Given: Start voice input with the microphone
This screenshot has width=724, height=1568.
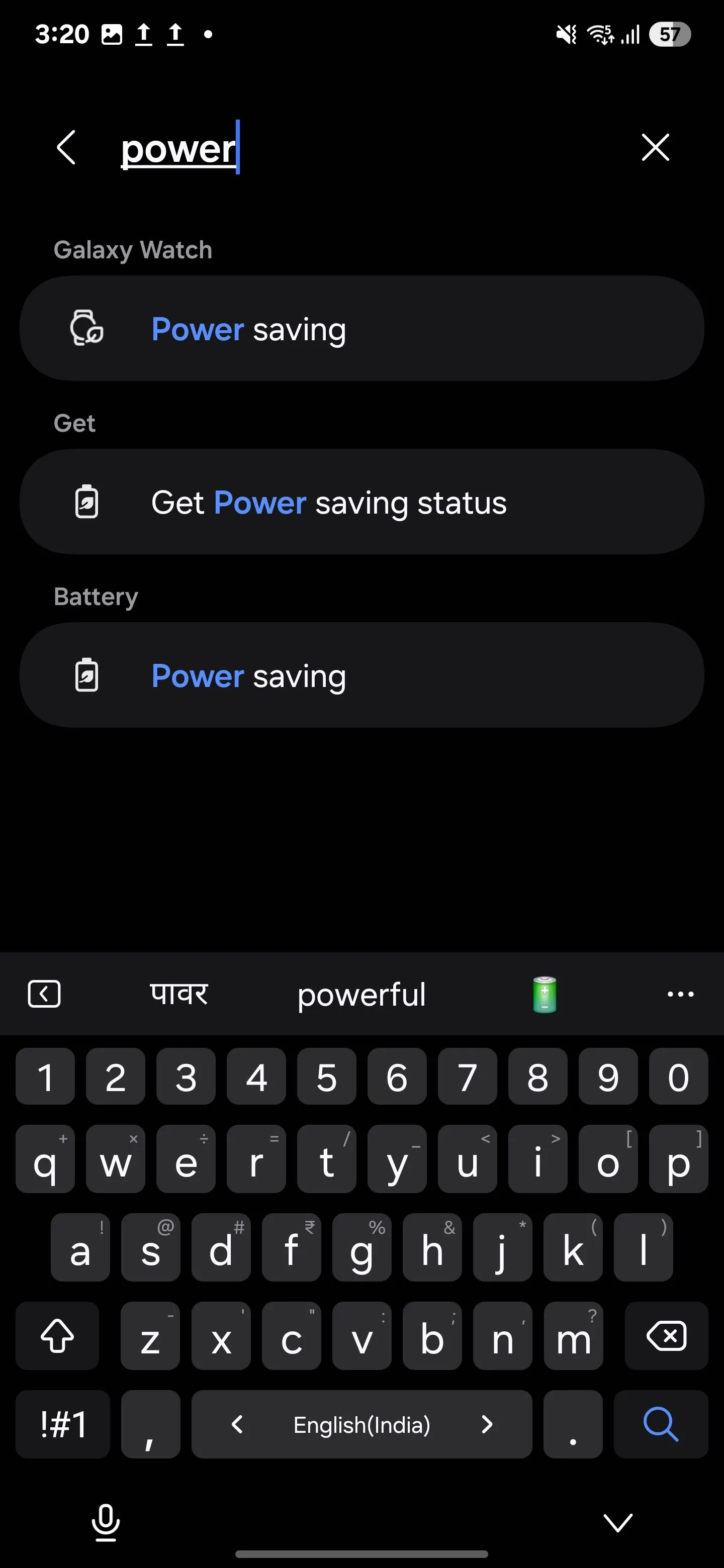Looking at the screenshot, I should point(106,1522).
